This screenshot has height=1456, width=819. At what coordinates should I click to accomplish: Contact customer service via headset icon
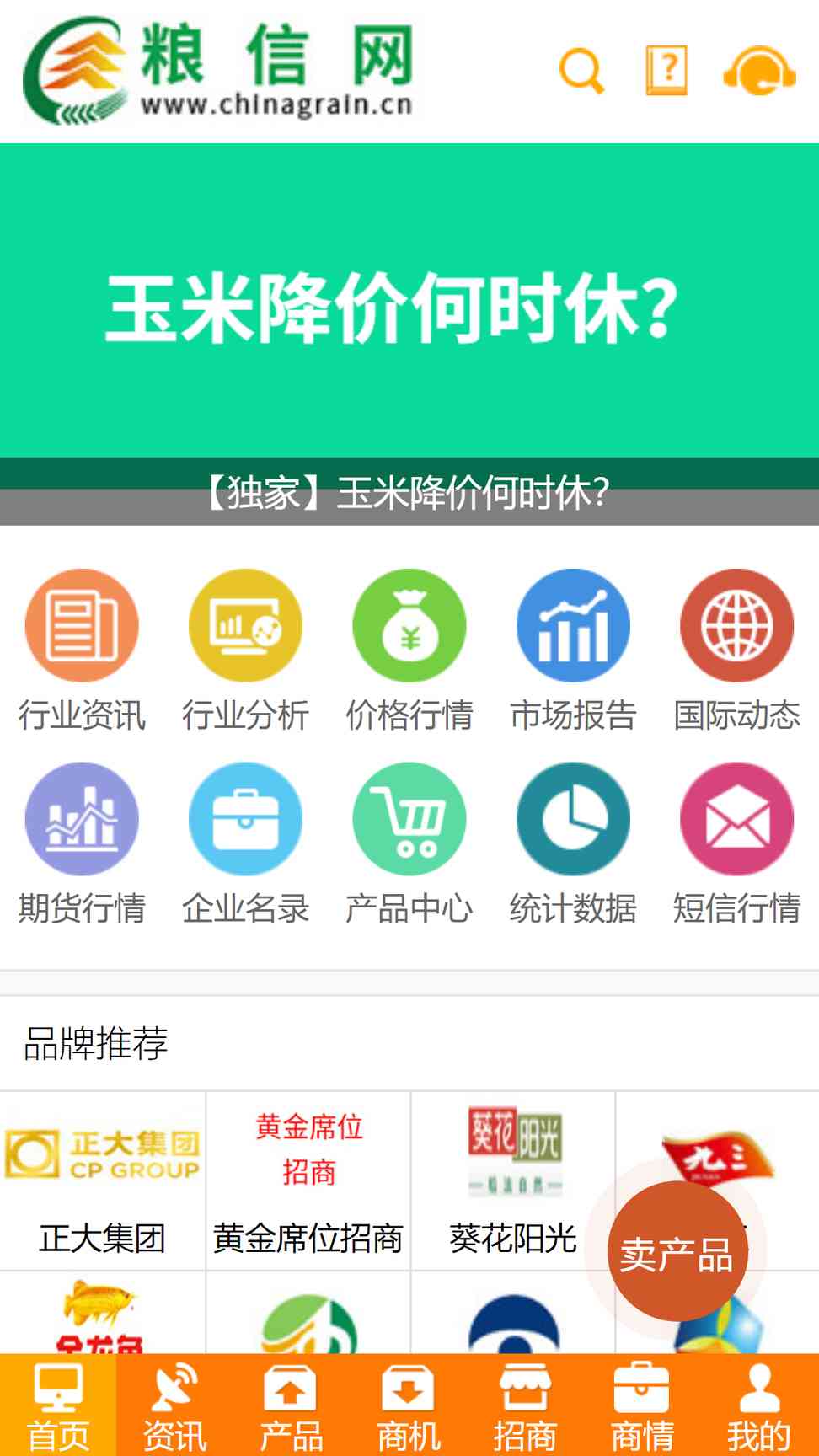[x=759, y=71]
